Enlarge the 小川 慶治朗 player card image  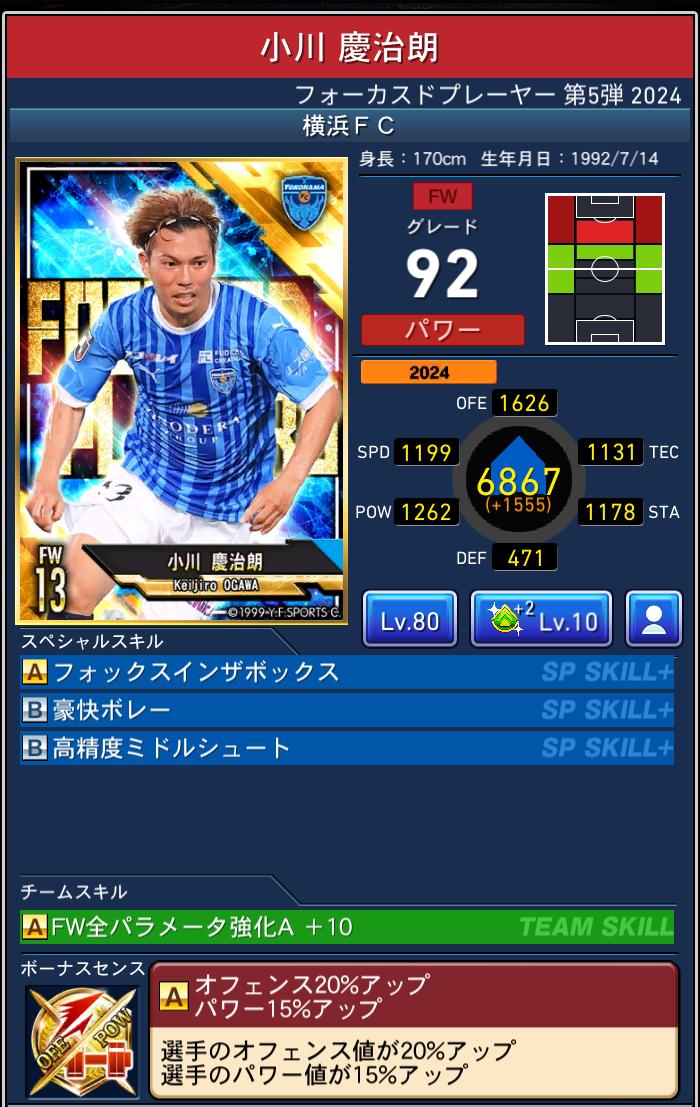[181, 390]
